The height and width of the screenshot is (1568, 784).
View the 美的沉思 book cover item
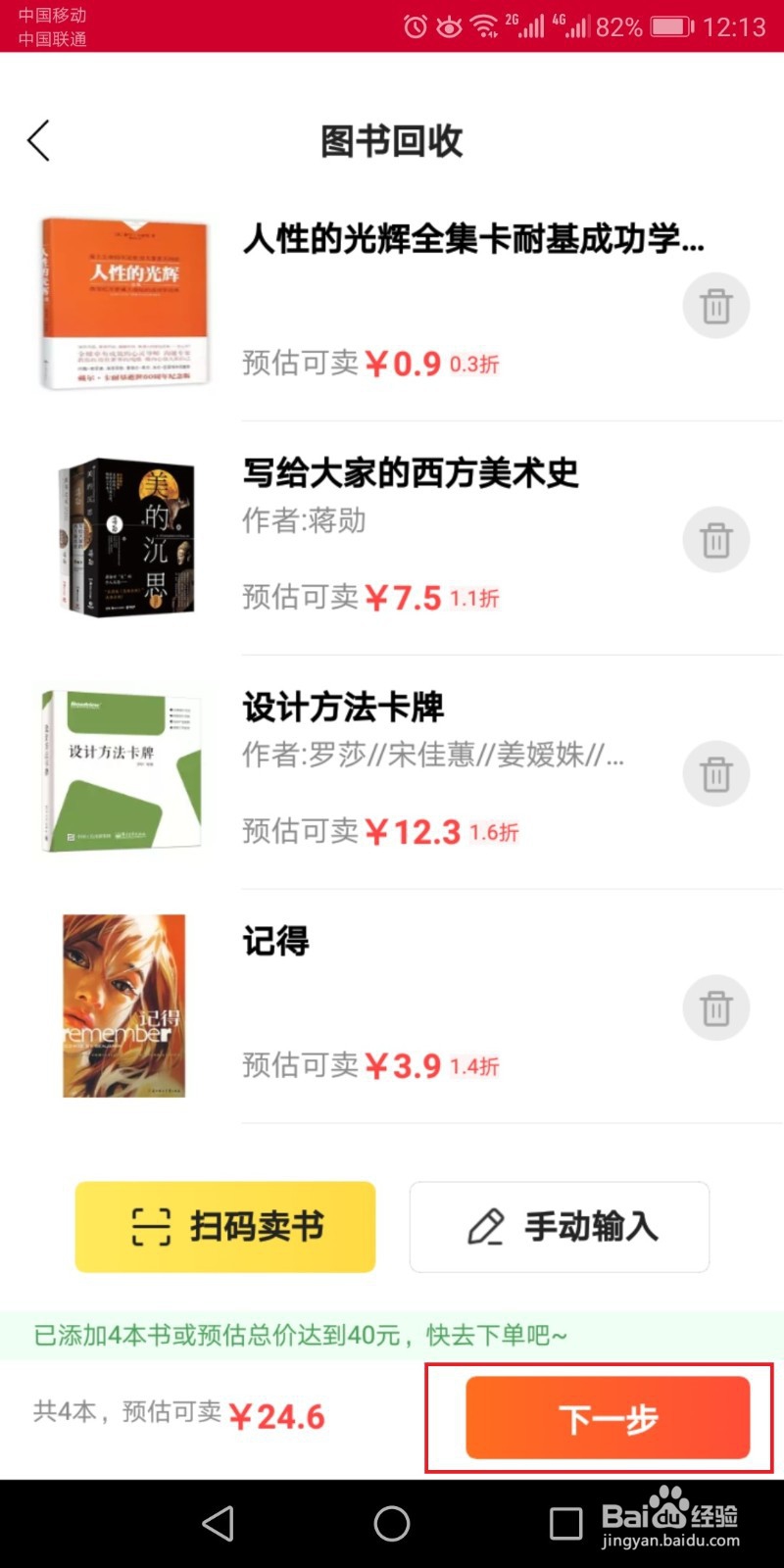(x=127, y=537)
